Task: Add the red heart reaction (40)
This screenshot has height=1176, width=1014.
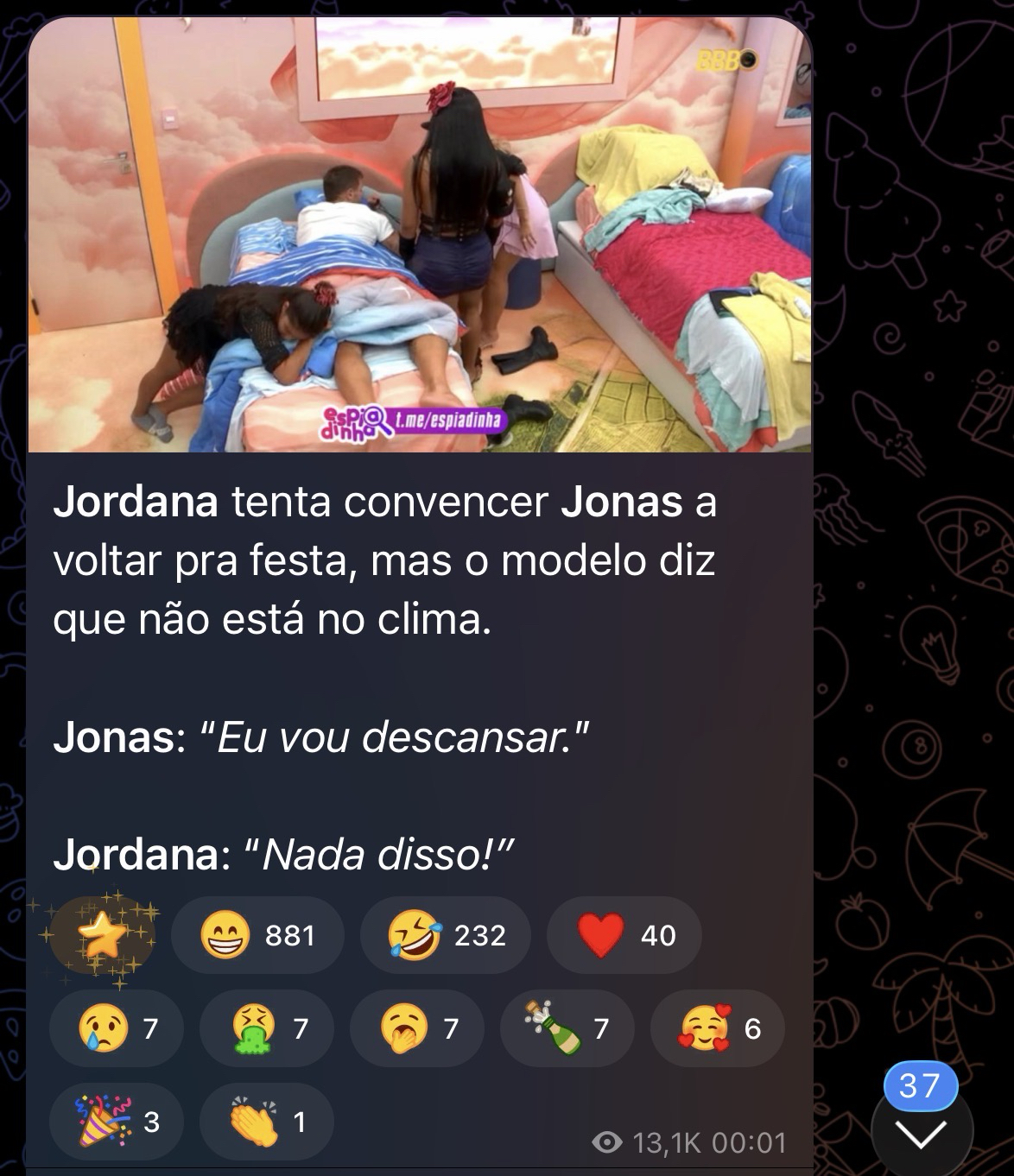Action: (624, 936)
